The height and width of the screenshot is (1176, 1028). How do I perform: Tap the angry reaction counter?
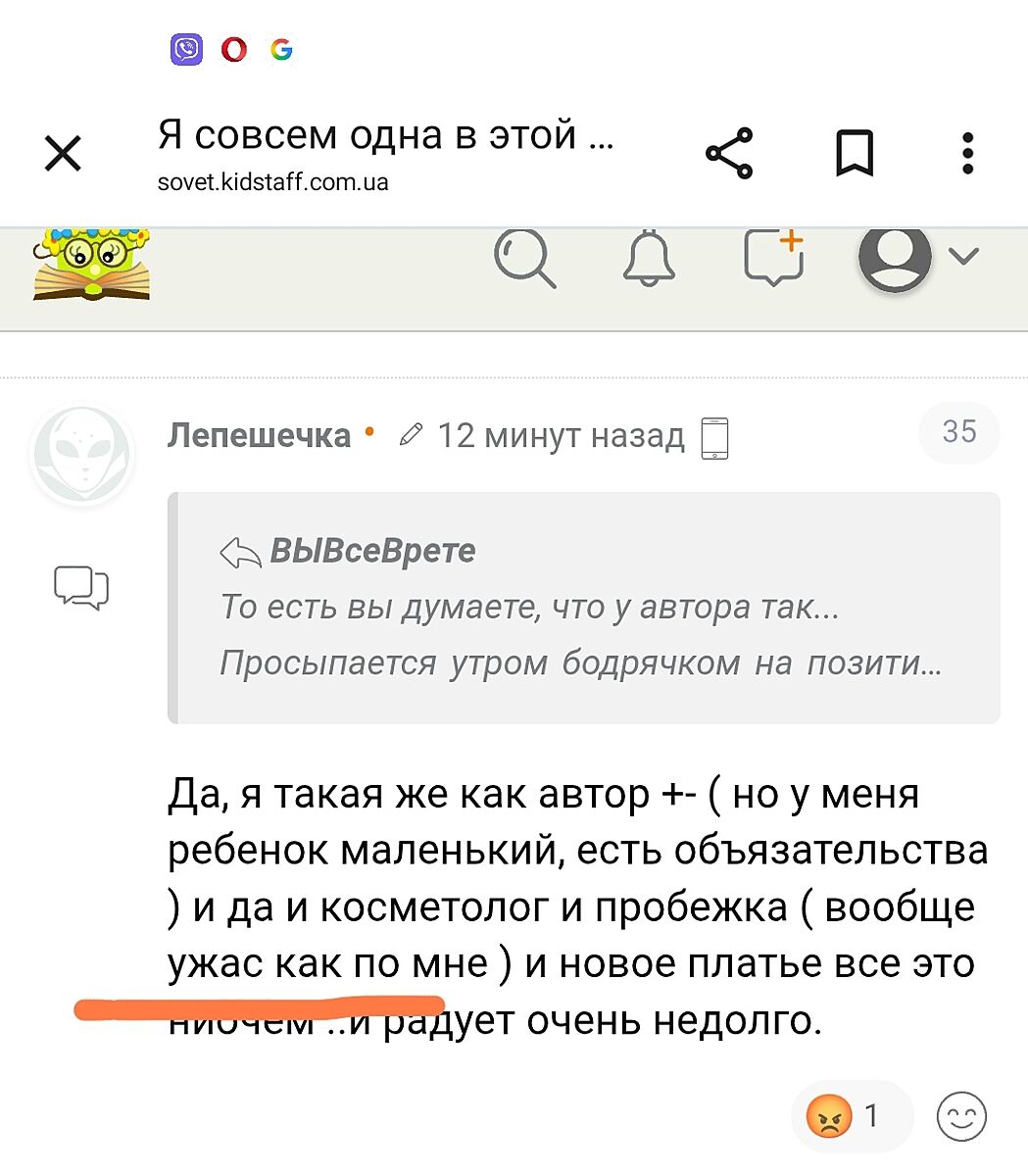(x=850, y=1115)
